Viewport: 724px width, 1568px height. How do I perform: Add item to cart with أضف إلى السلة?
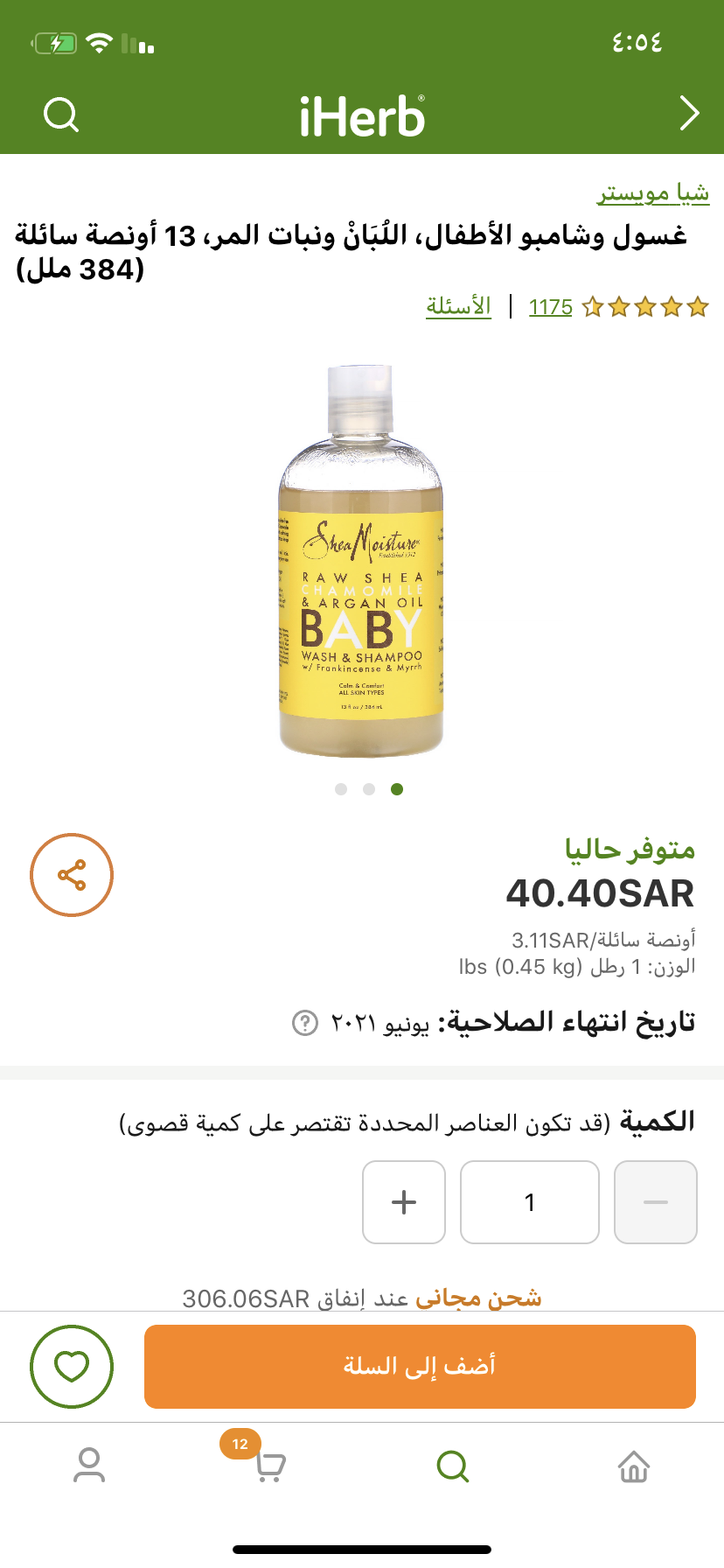420,1366
